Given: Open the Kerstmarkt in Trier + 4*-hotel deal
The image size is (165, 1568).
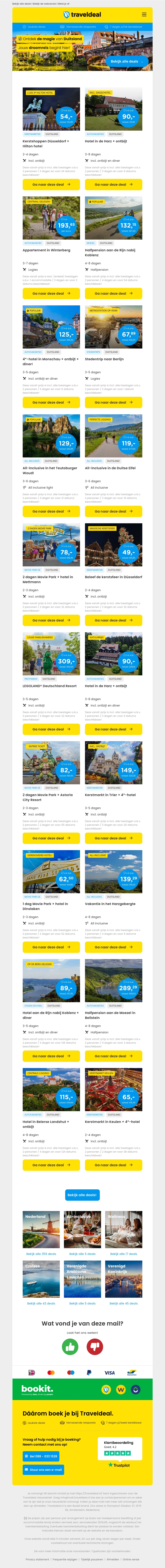Looking at the screenshot, I should pos(113,838).
